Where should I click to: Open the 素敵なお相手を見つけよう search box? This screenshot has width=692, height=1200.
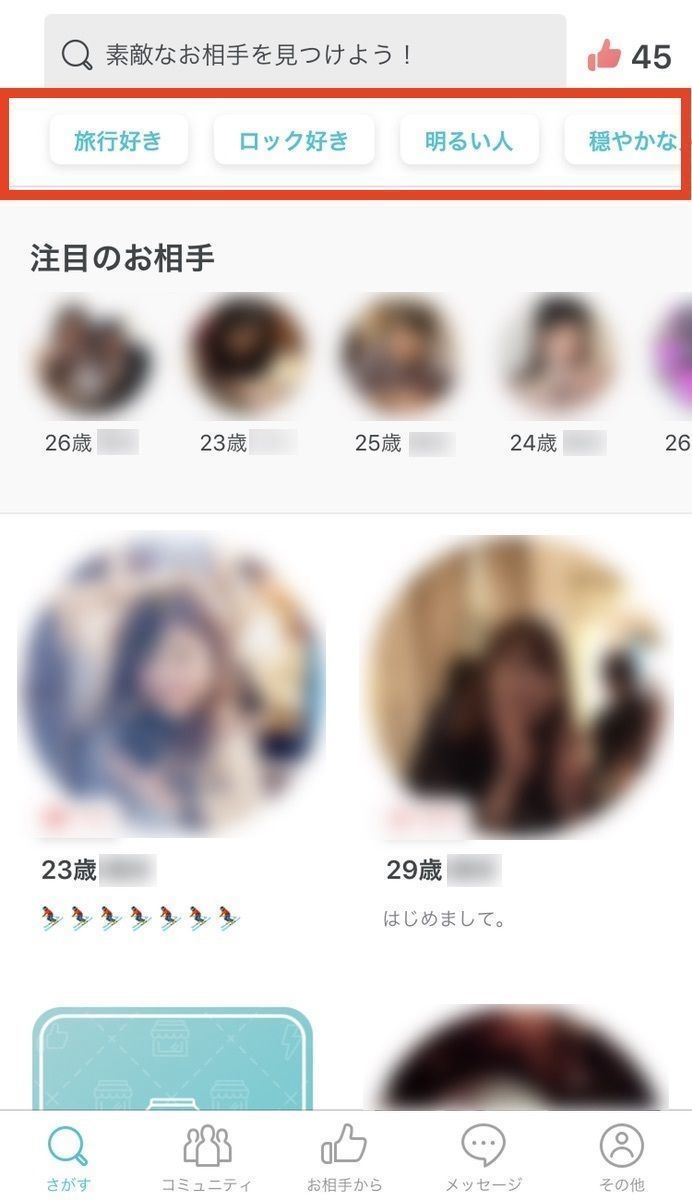(305, 54)
